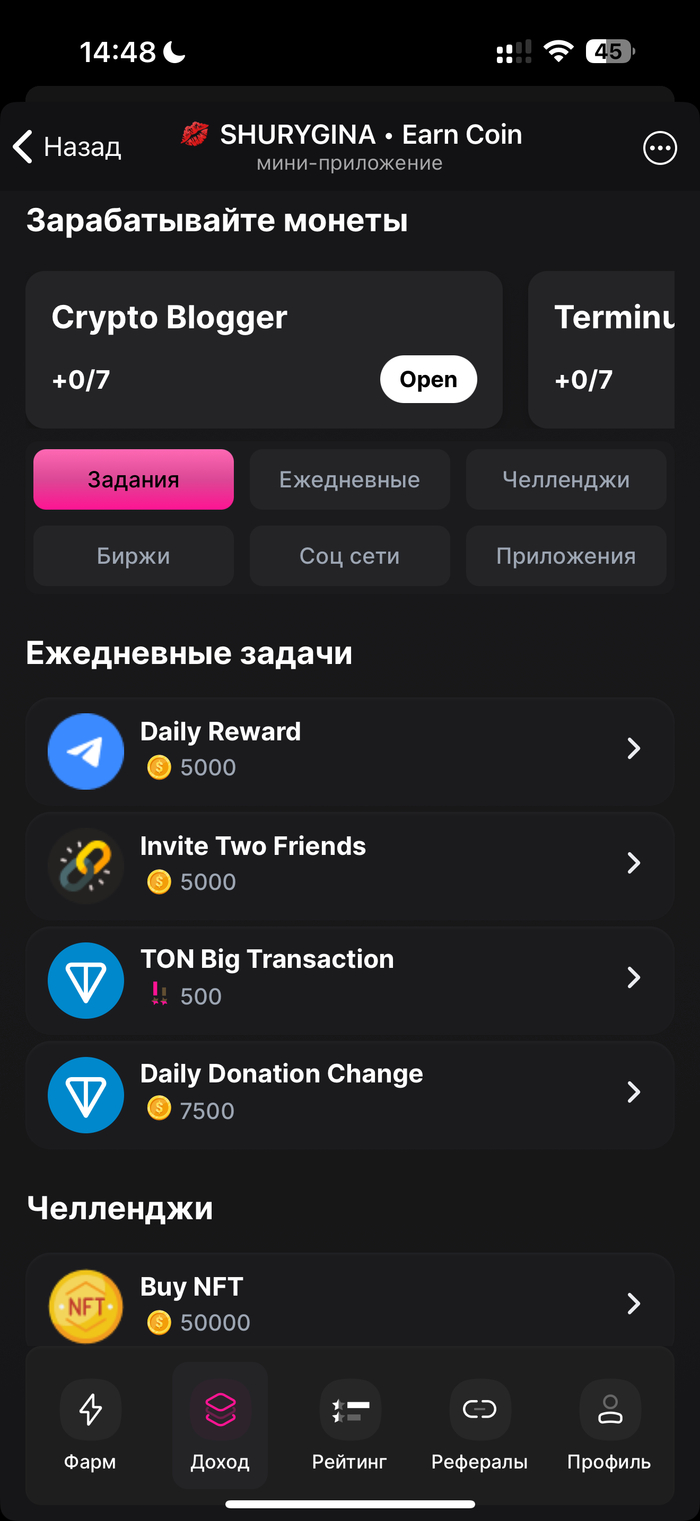The width and height of the screenshot is (700, 1521).
Task: Choose the Соц сети filter
Action: click(x=349, y=556)
